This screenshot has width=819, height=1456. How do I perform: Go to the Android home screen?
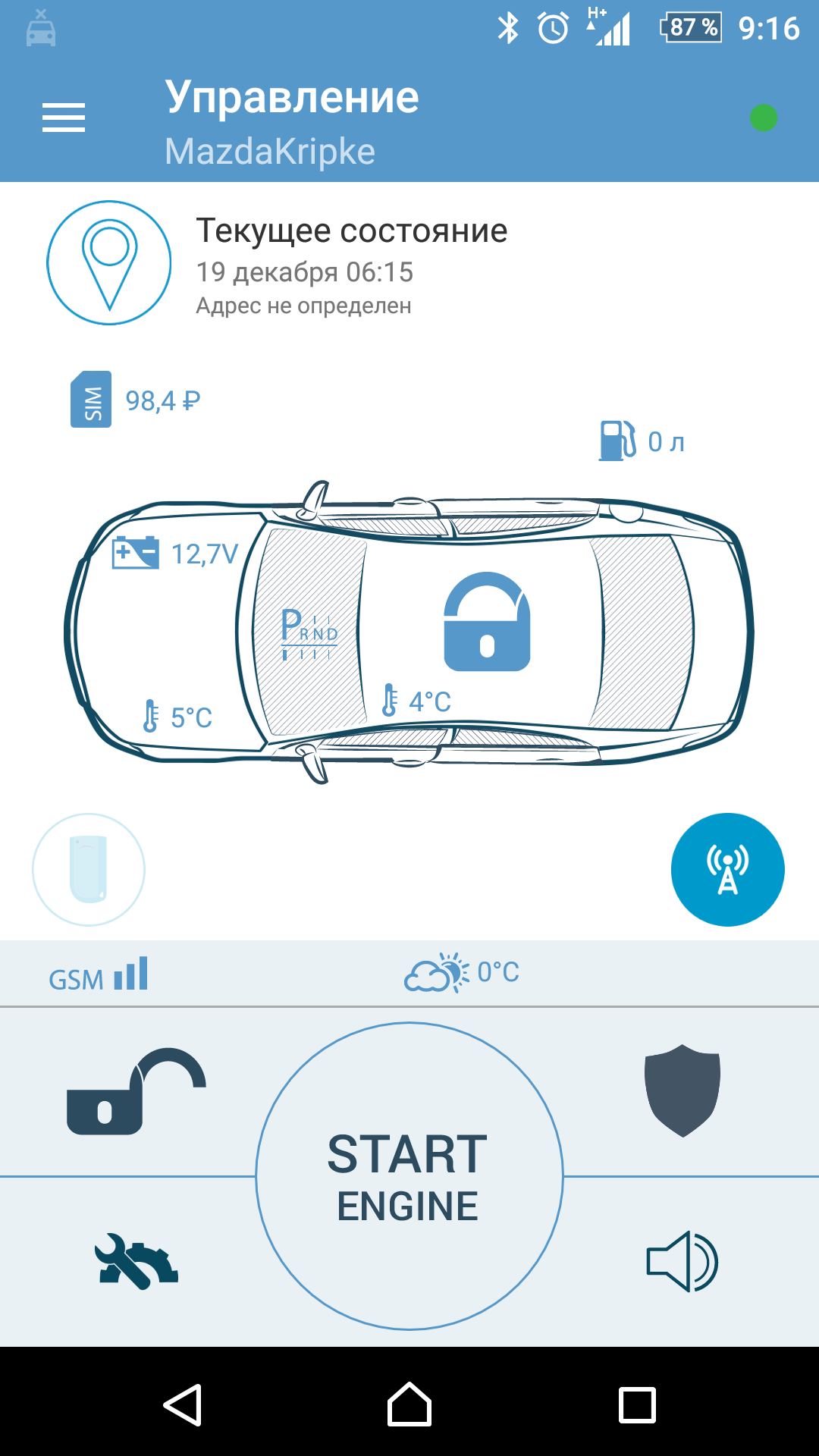click(409, 1404)
